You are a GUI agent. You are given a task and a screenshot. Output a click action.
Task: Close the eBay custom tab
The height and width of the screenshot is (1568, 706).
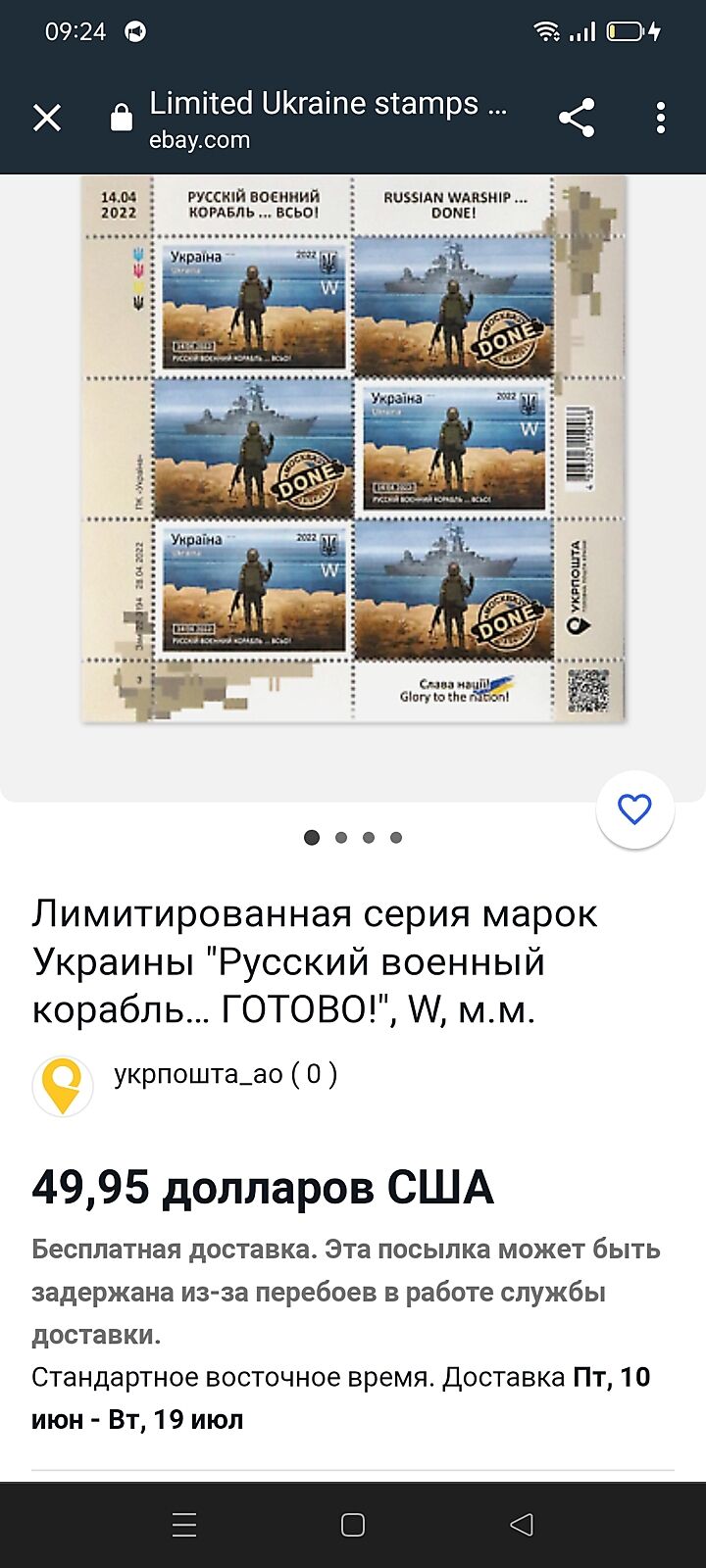coord(47,119)
